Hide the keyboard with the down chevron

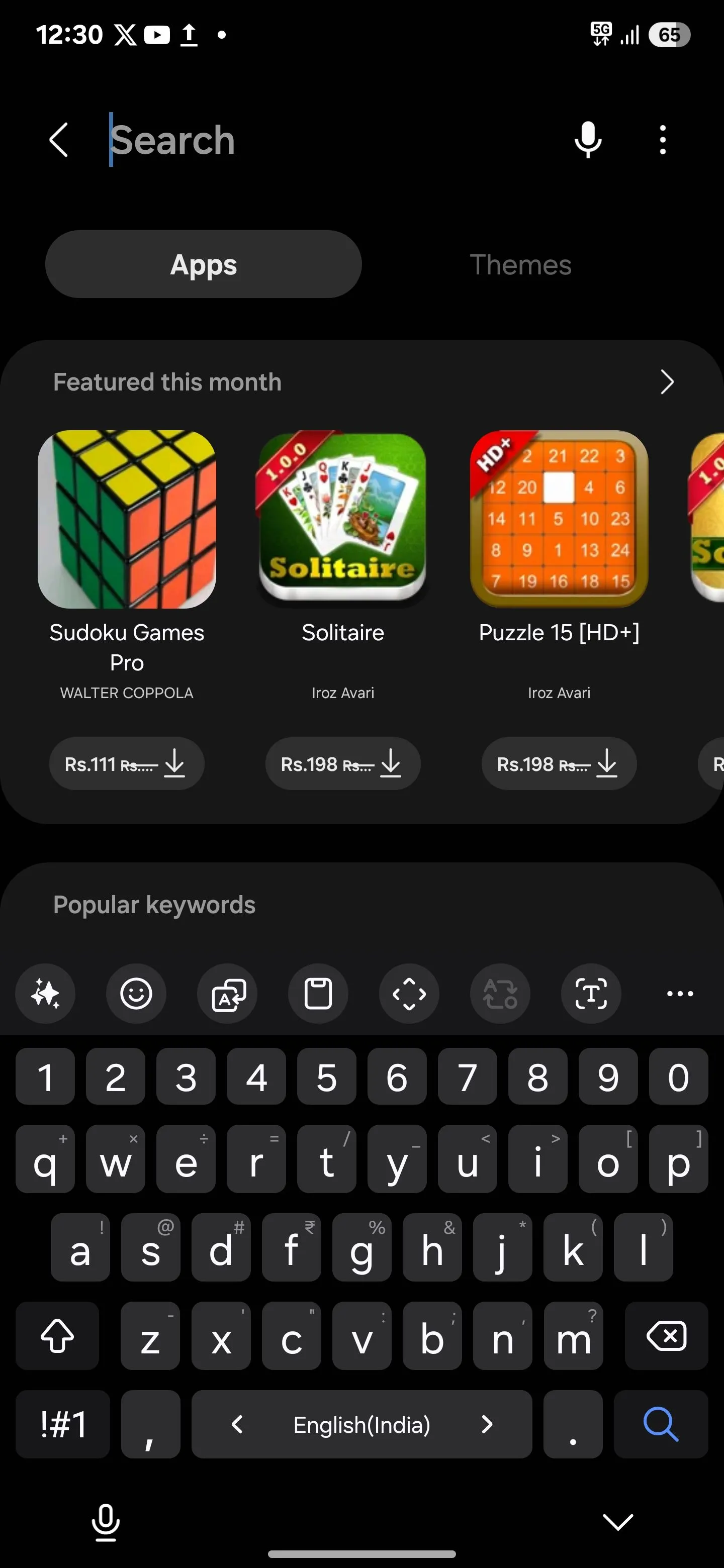617,1522
